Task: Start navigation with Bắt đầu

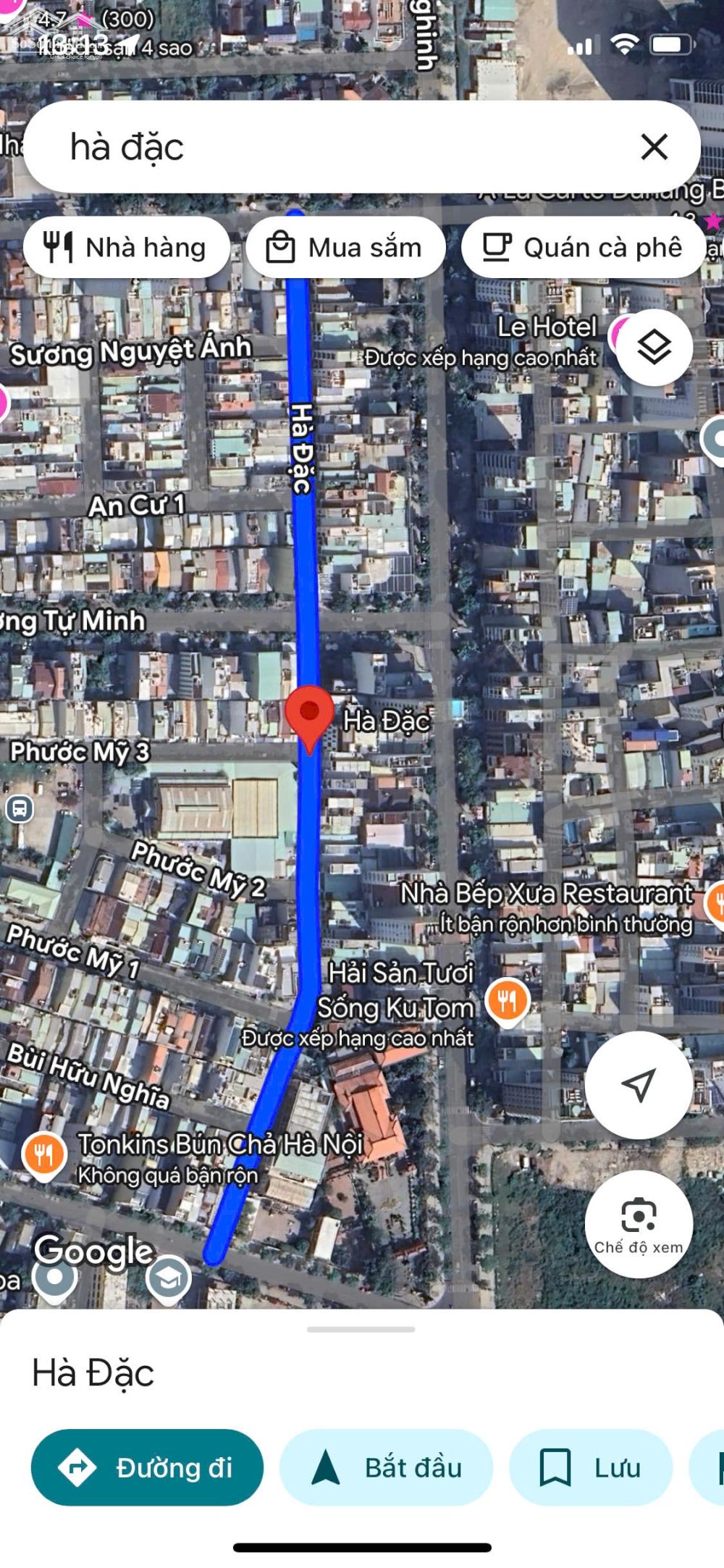Action: [x=387, y=1467]
